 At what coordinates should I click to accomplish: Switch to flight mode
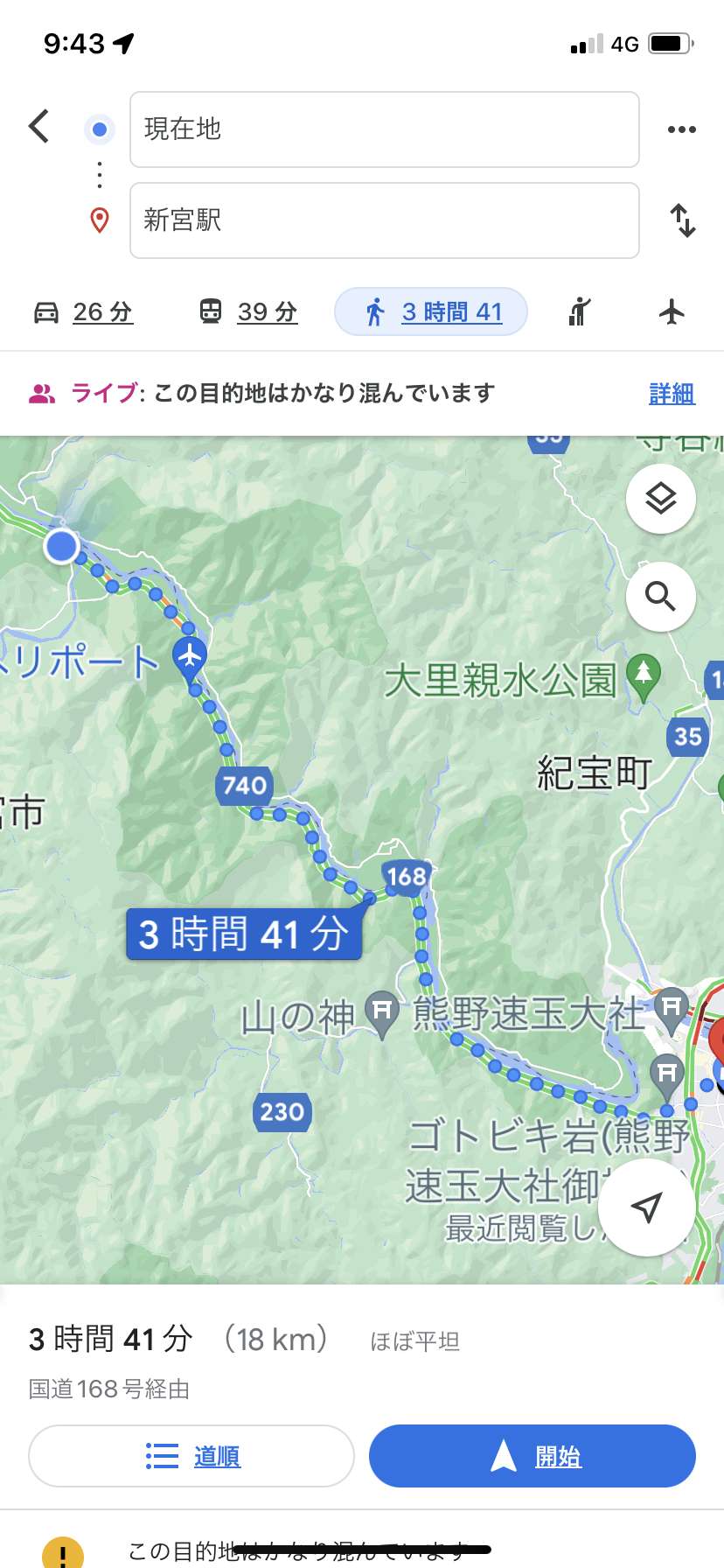pyautogui.click(x=672, y=311)
